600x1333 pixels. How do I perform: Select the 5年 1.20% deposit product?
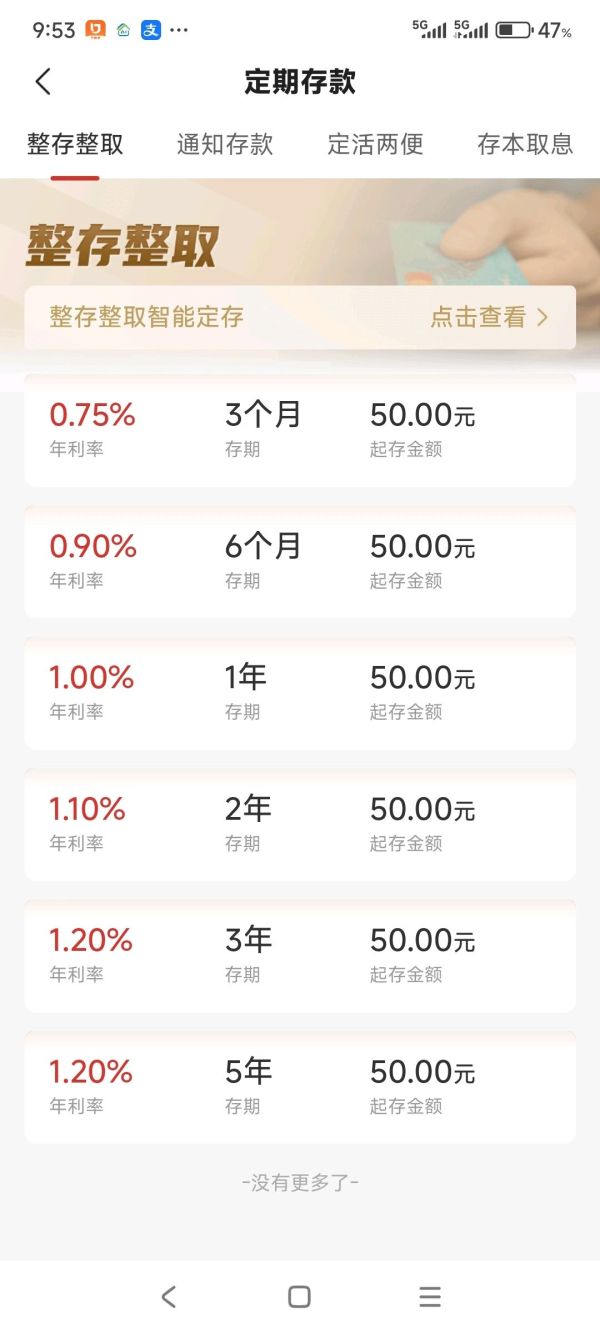click(300, 1086)
